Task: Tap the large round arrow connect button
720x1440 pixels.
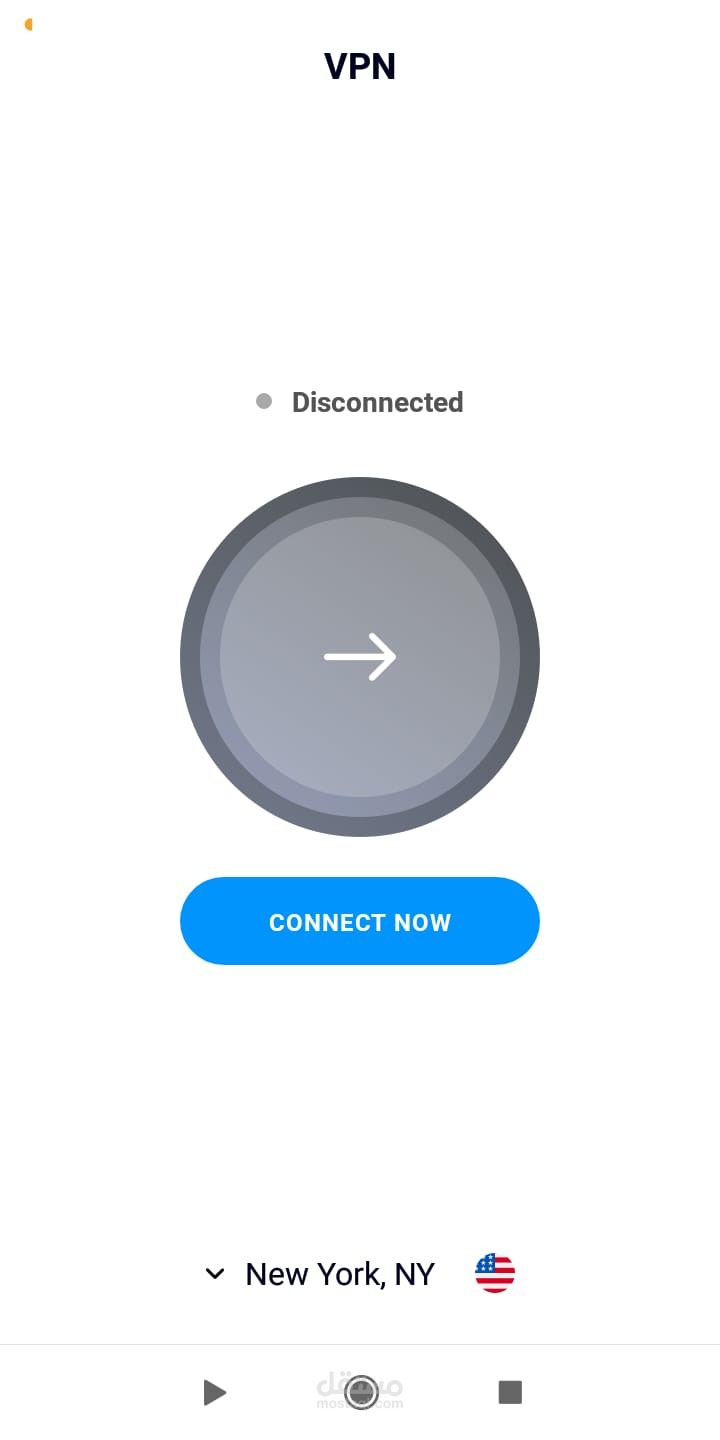Action: click(x=360, y=657)
